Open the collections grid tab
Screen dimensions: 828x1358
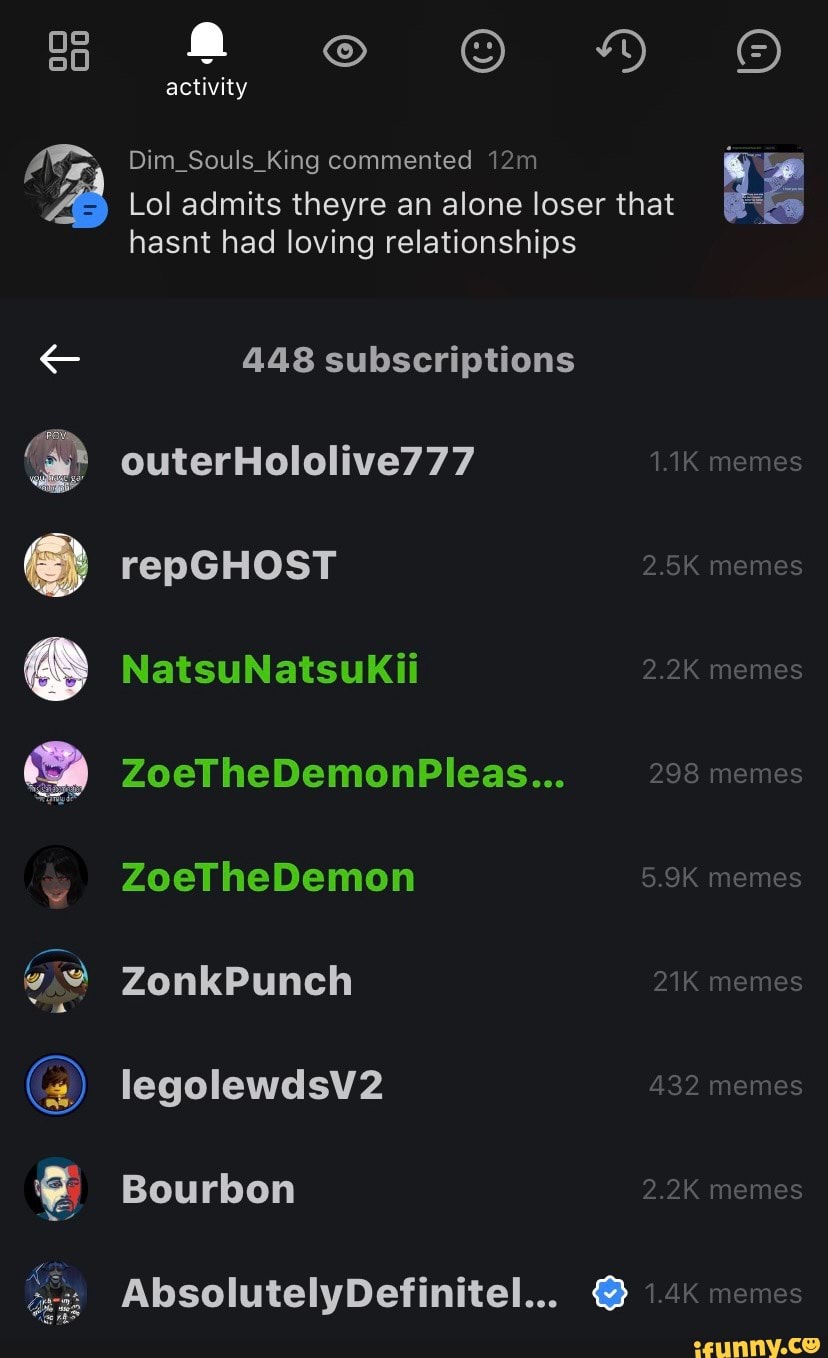click(x=68, y=51)
